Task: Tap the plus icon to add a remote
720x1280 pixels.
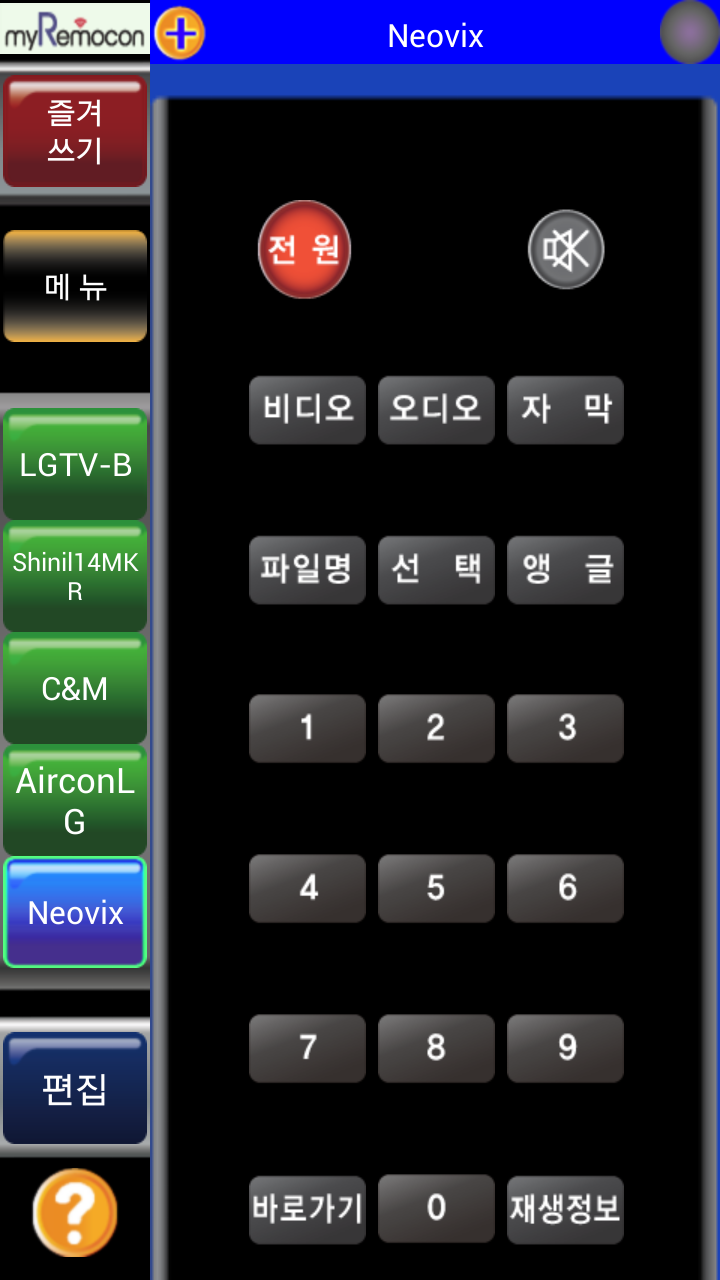Action: 181,34
